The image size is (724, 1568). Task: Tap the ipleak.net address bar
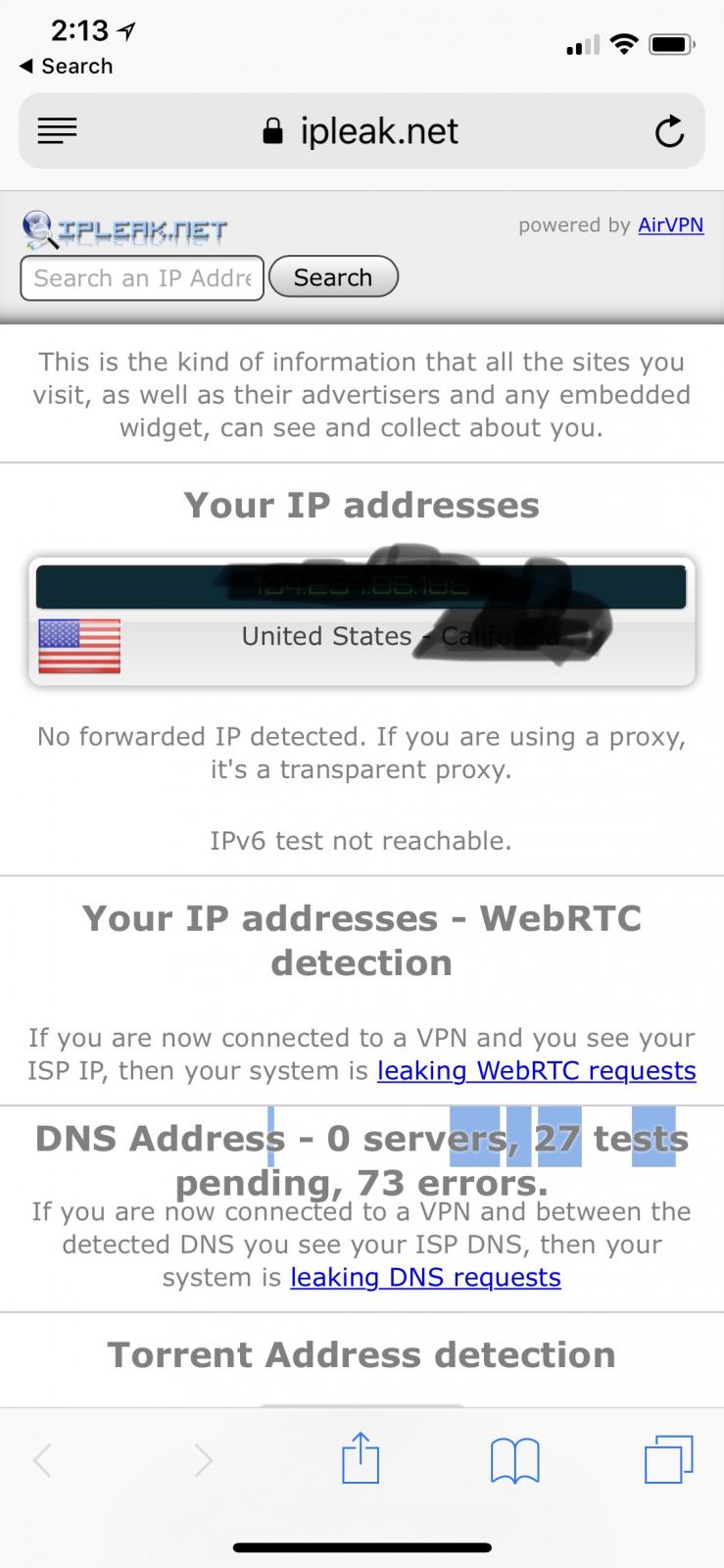click(x=362, y=131)
